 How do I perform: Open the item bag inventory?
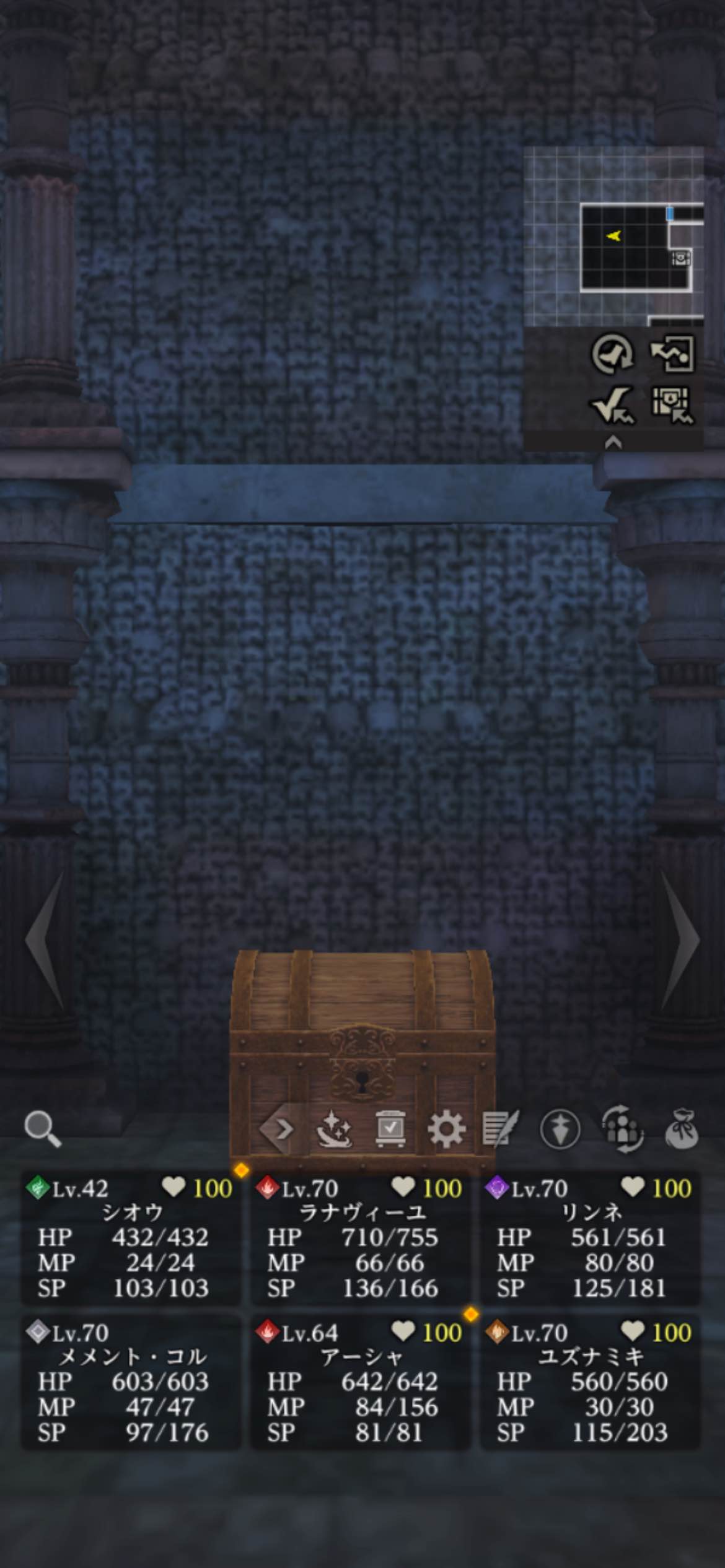click(682, 1130)
